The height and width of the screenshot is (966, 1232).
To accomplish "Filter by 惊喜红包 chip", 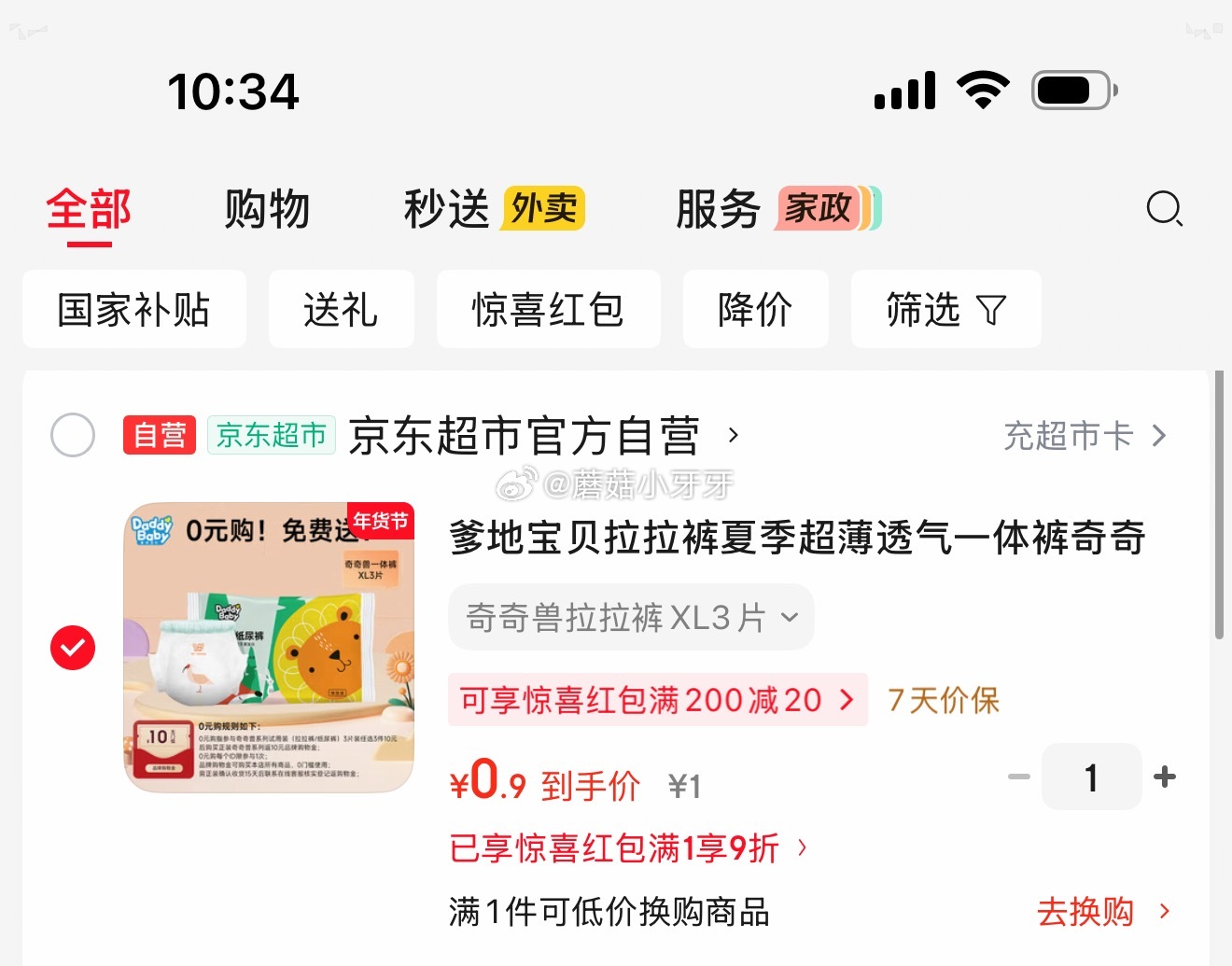I will tap(548, 310).
